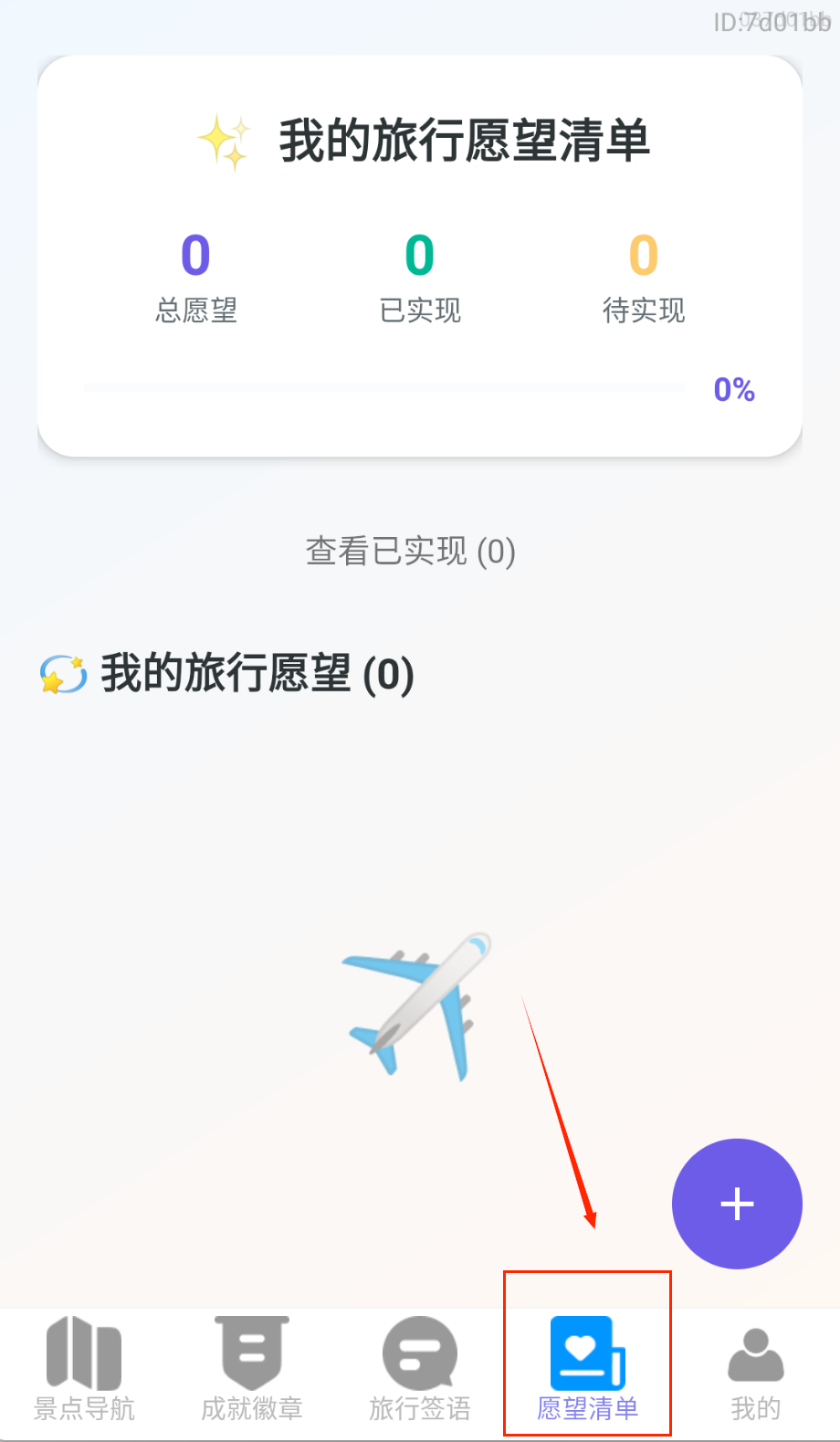
Task: Switch to the 成就徽章 tab
Action: 252,1370
